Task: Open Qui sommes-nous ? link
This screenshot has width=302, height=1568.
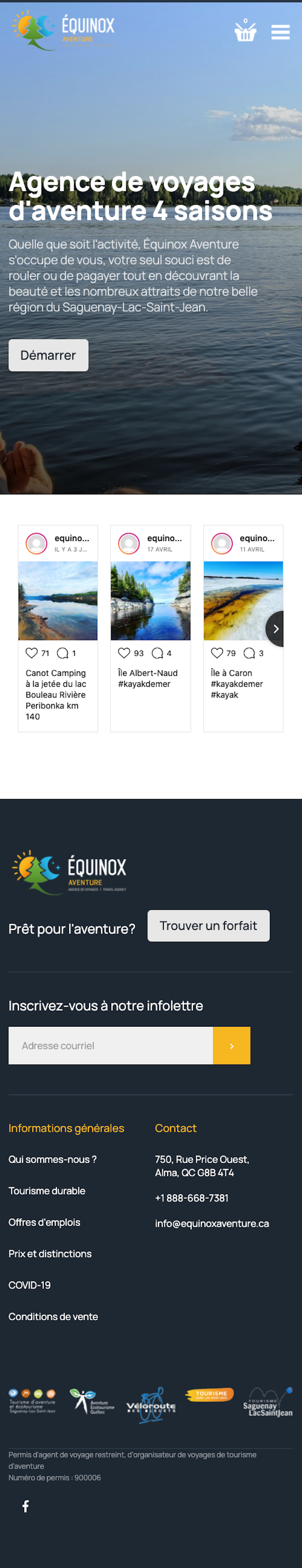Action: point(52,1159)
